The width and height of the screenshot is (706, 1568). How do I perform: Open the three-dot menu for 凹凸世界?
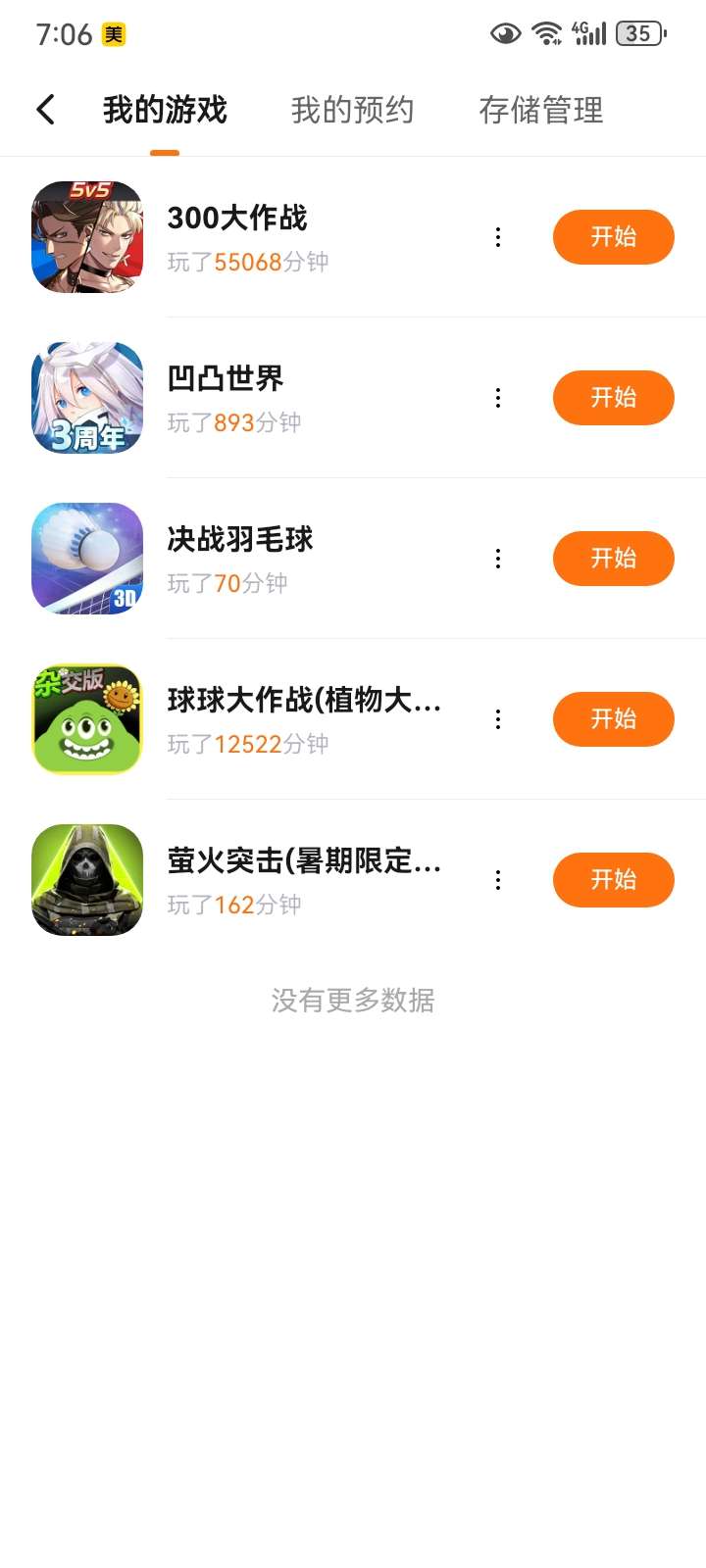pos(498,398)
